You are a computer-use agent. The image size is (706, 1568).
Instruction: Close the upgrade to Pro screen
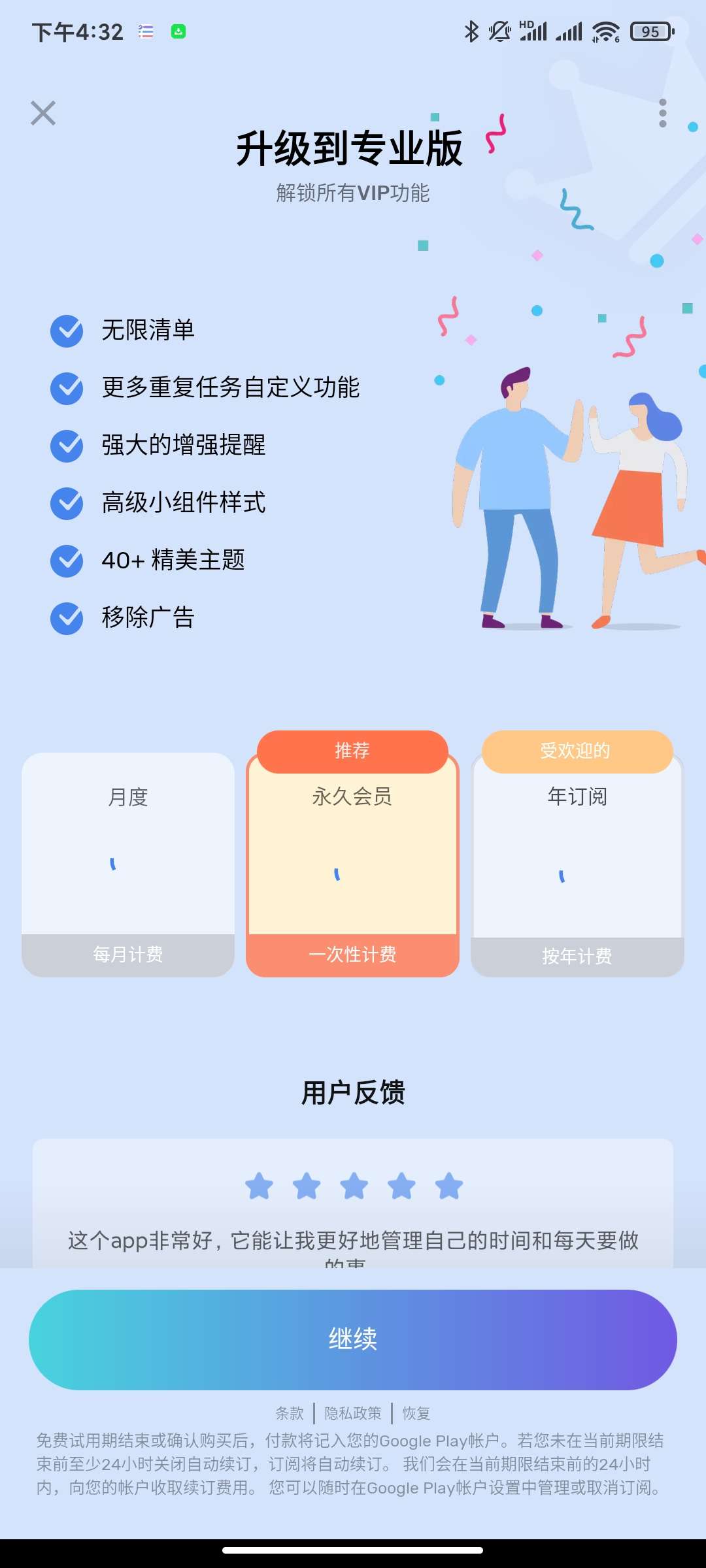click(43, 113)
